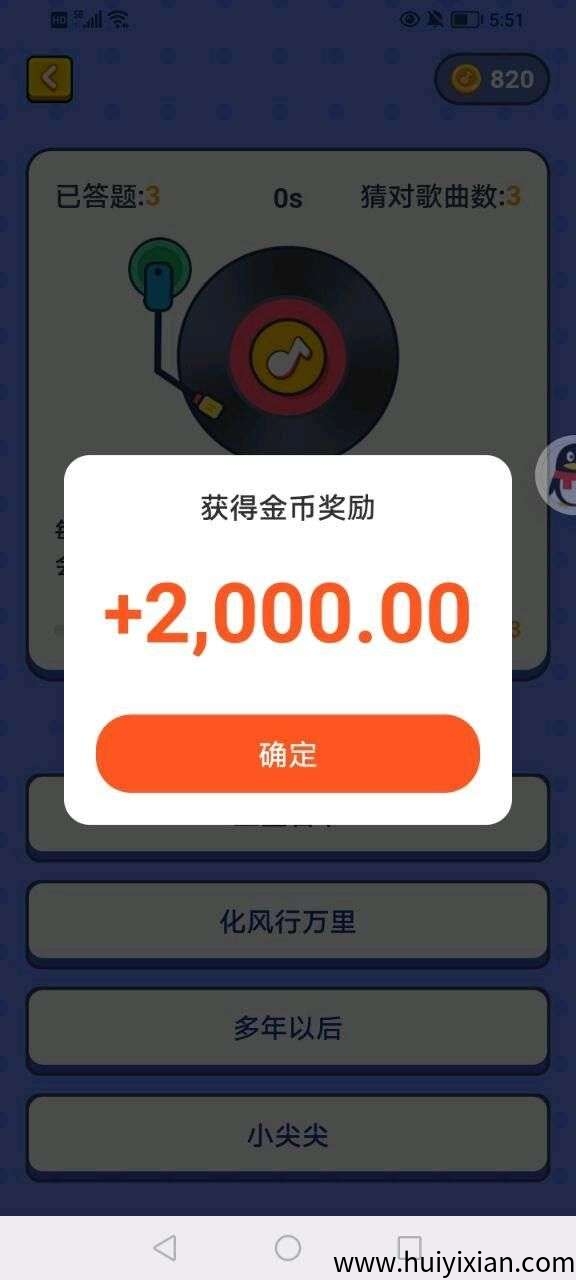Confirm the reward with 确定 button

pos(288,754)
